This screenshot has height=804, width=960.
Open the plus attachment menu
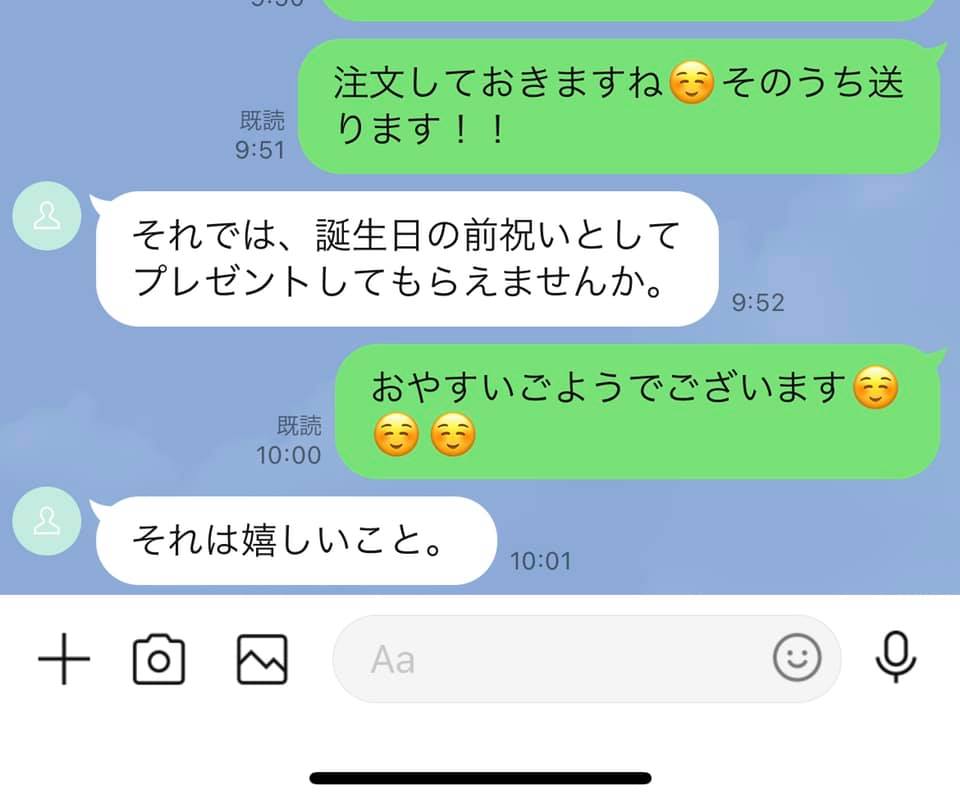64,659
